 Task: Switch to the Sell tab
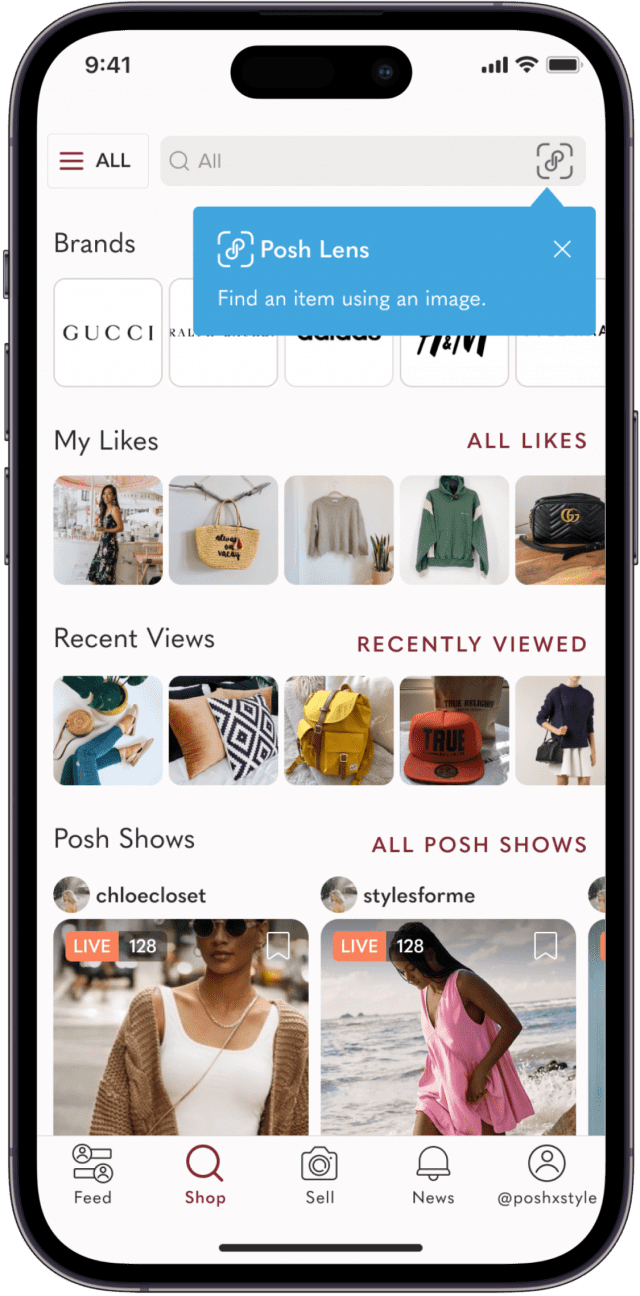320,1175
